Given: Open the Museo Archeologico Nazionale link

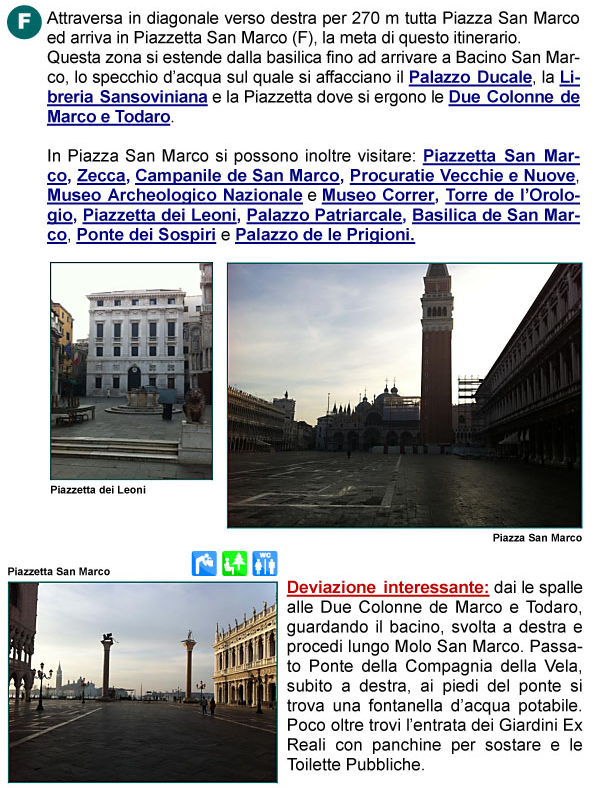Looking at the screenshot, I should pos(174,195).
